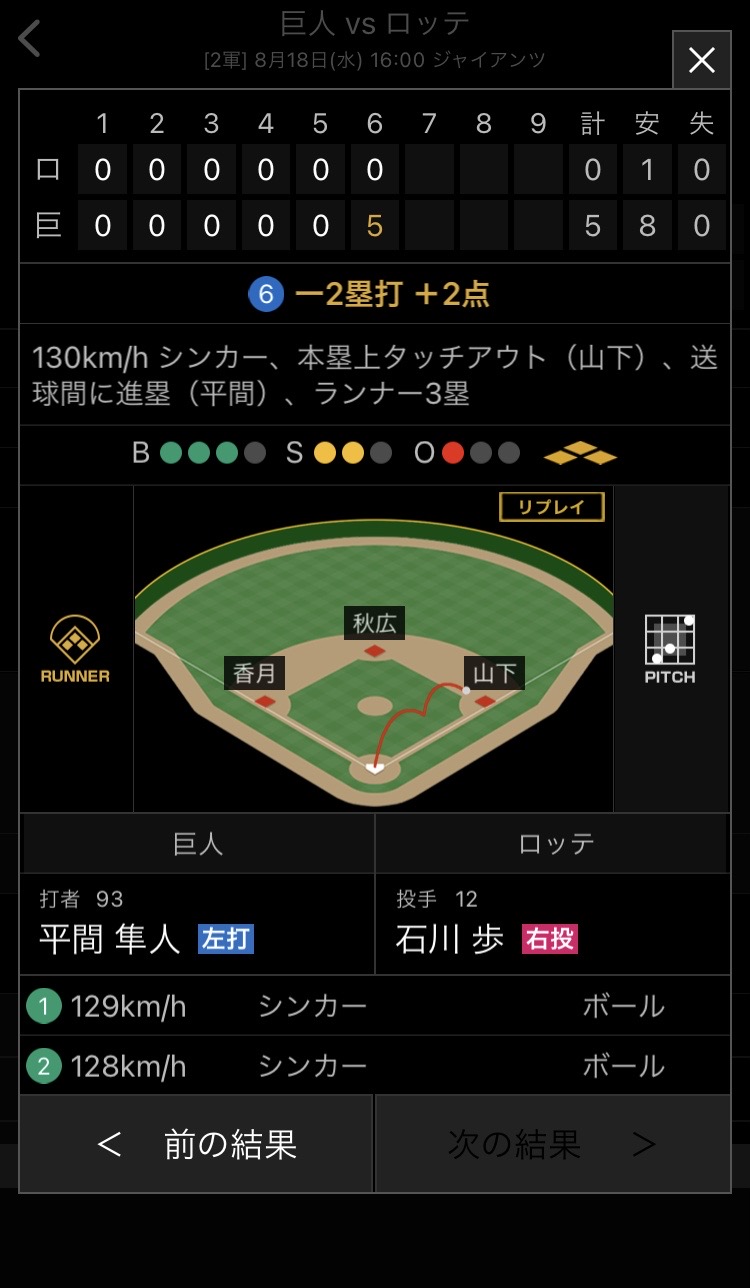
Task: Close the play detail popup
Action: pos(702,60)
